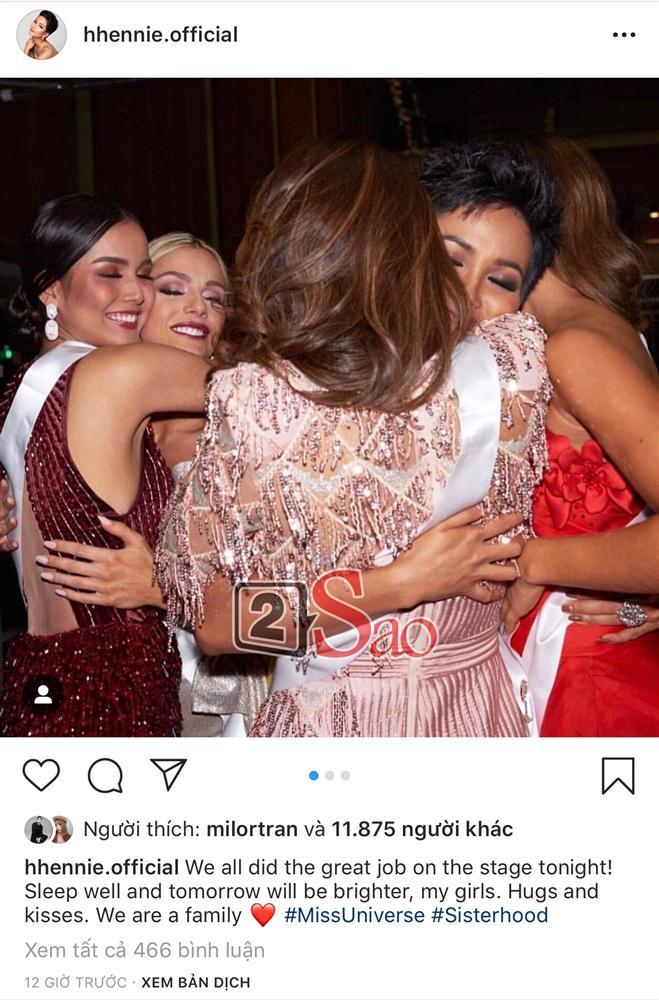The height and width of the screenshot is (1000, 659).
Task: Open the three-dot overflow menu
Action: [x=623, y=35]
